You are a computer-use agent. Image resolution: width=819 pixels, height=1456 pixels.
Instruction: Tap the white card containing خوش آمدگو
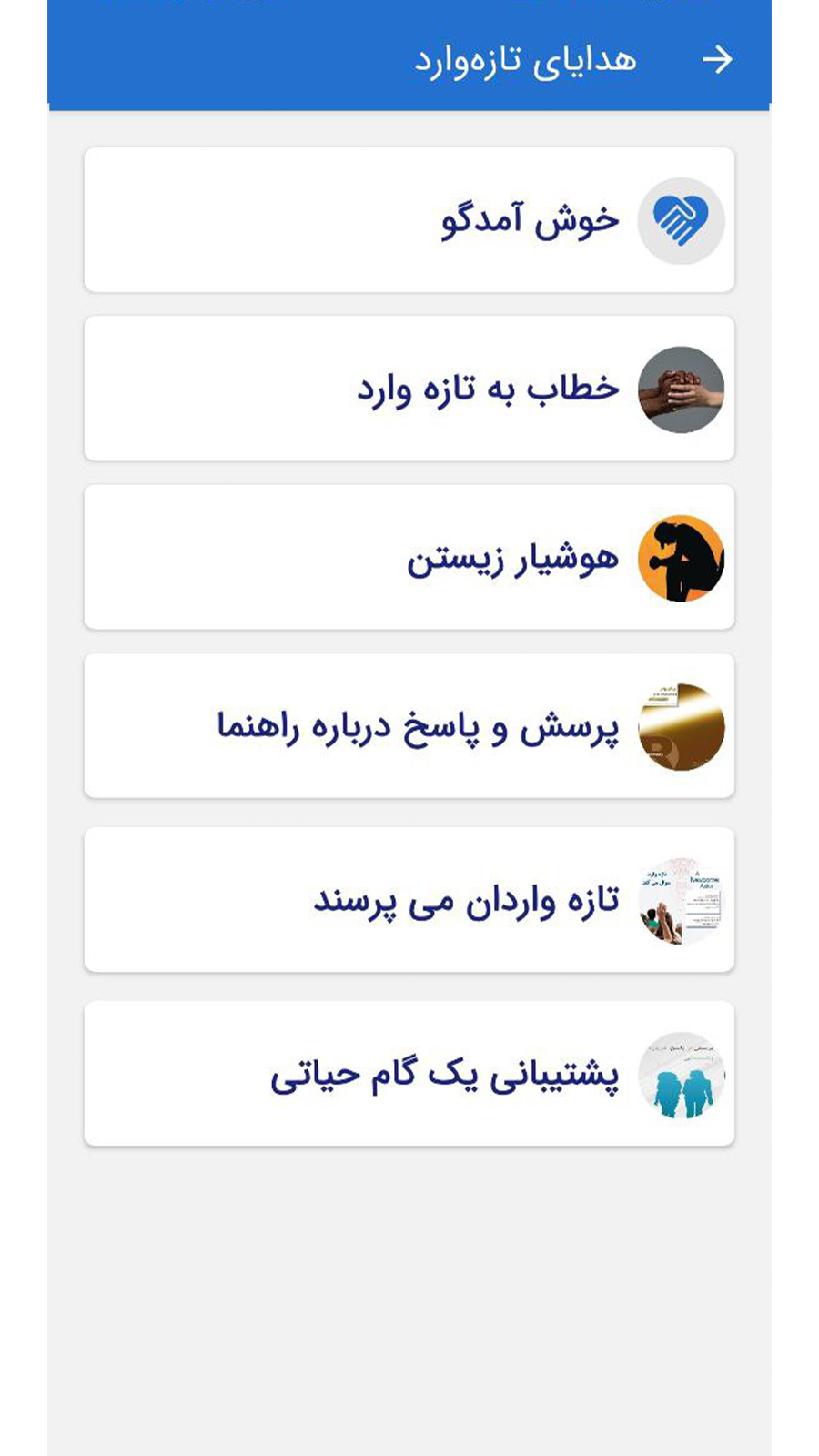pyautogui.click(x=409, y=218)
